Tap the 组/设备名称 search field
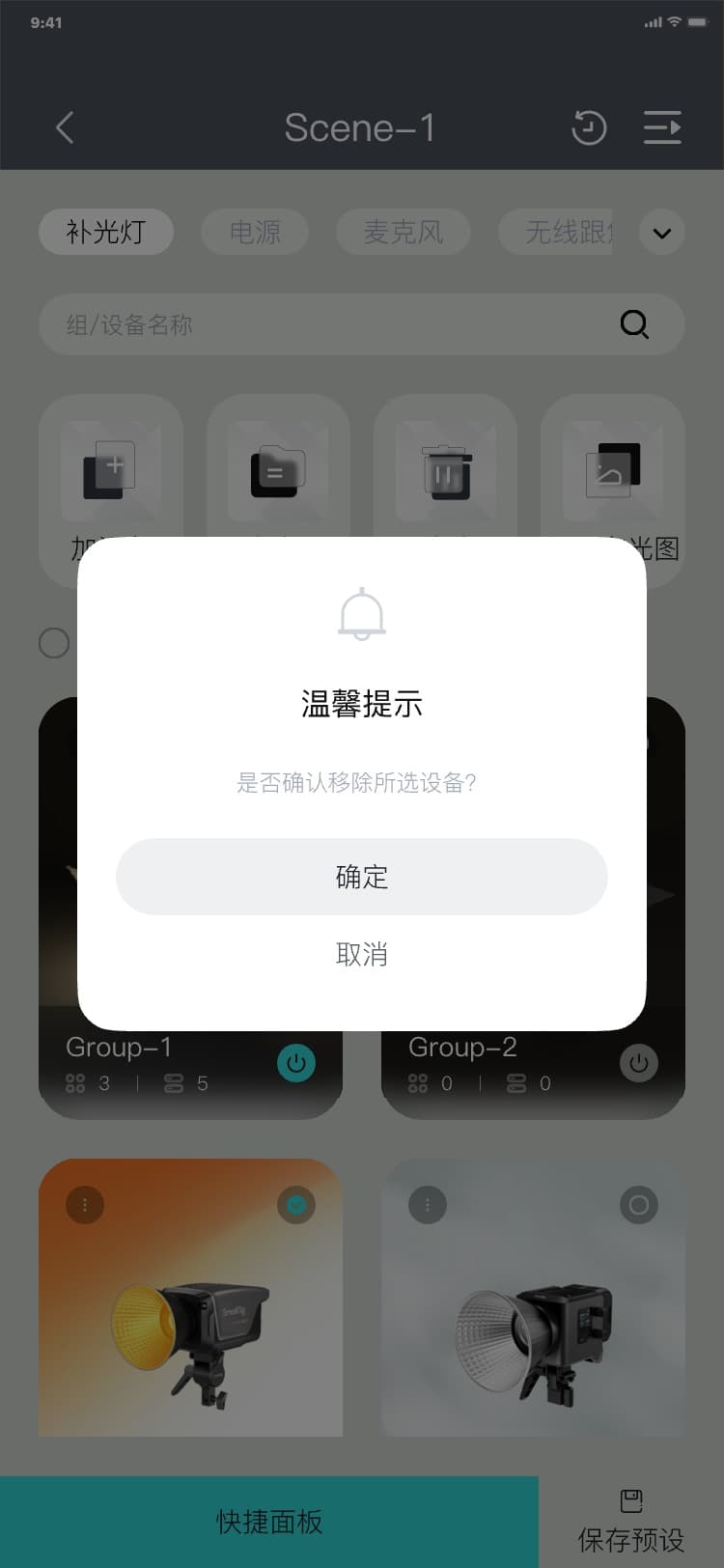This screenshot has height=1568, width=724. pyautogui.click(x=328, y=324)
